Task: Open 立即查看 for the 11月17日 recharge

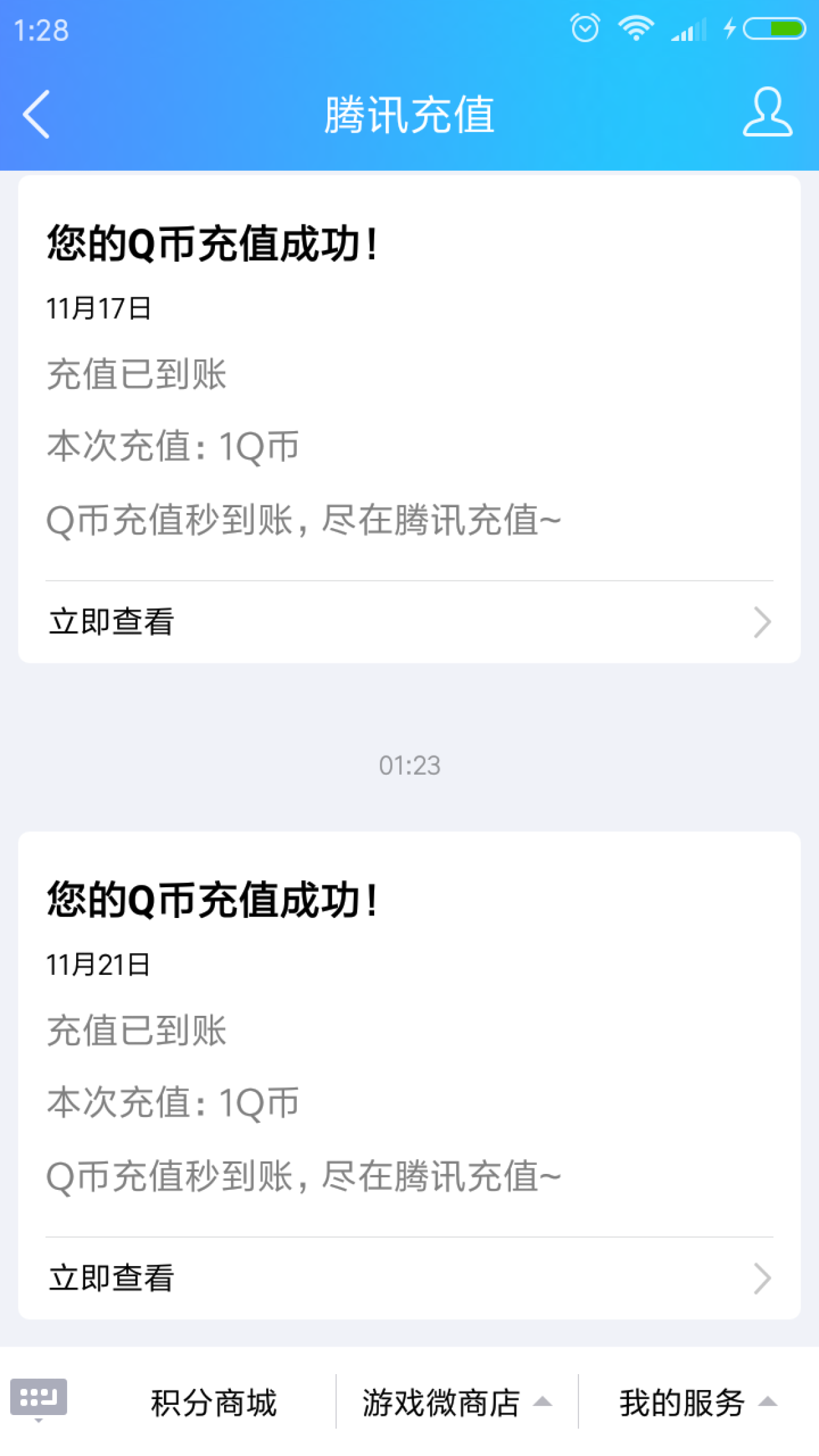Action: [x=409, y=622]
